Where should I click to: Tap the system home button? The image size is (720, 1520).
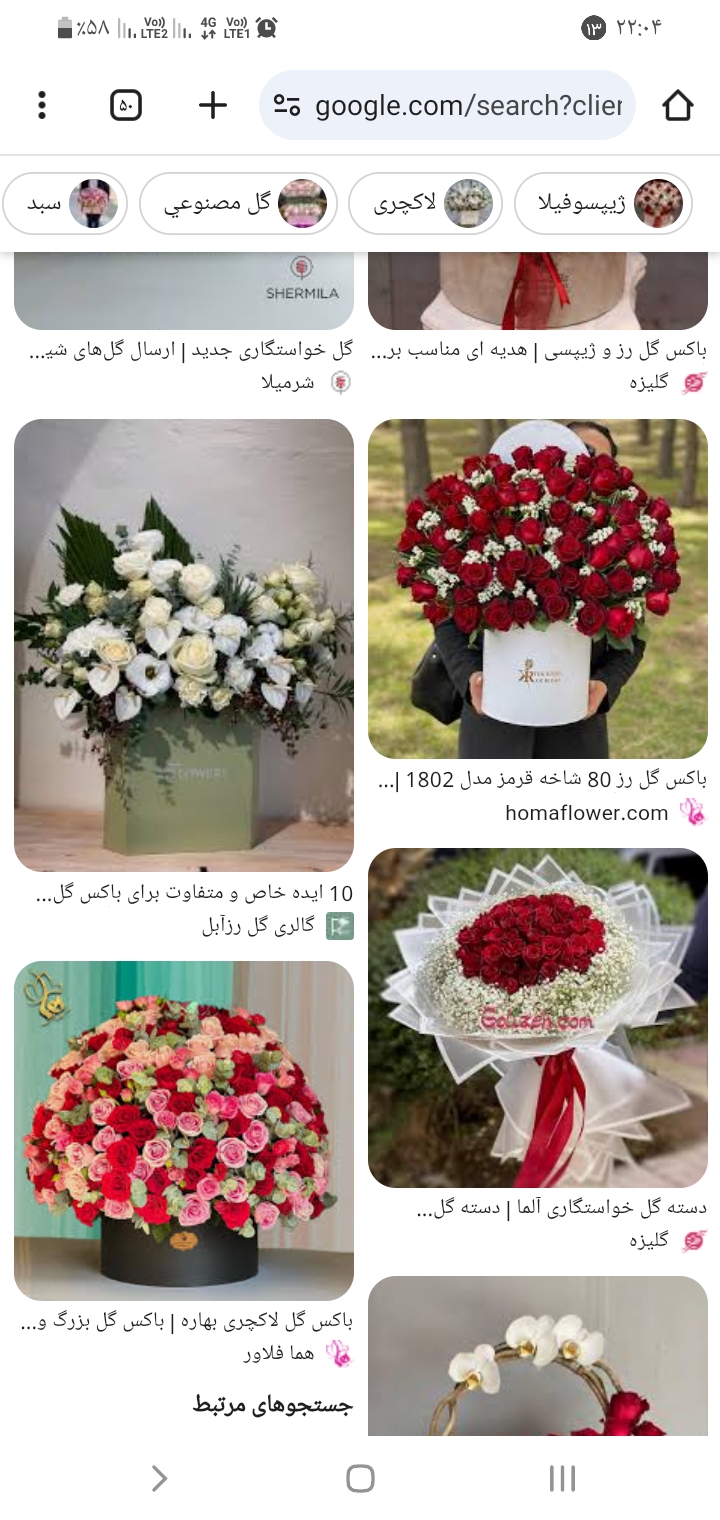pos(360,1478)
